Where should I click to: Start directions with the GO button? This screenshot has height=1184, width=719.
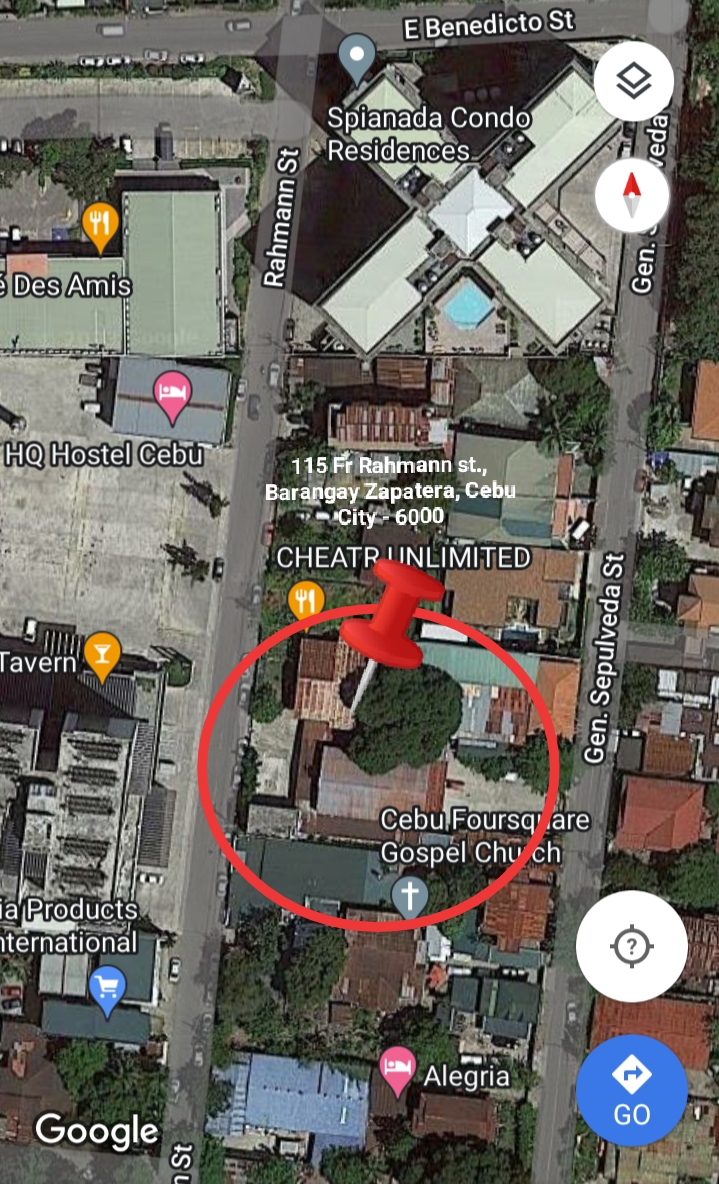point(631,1089)
